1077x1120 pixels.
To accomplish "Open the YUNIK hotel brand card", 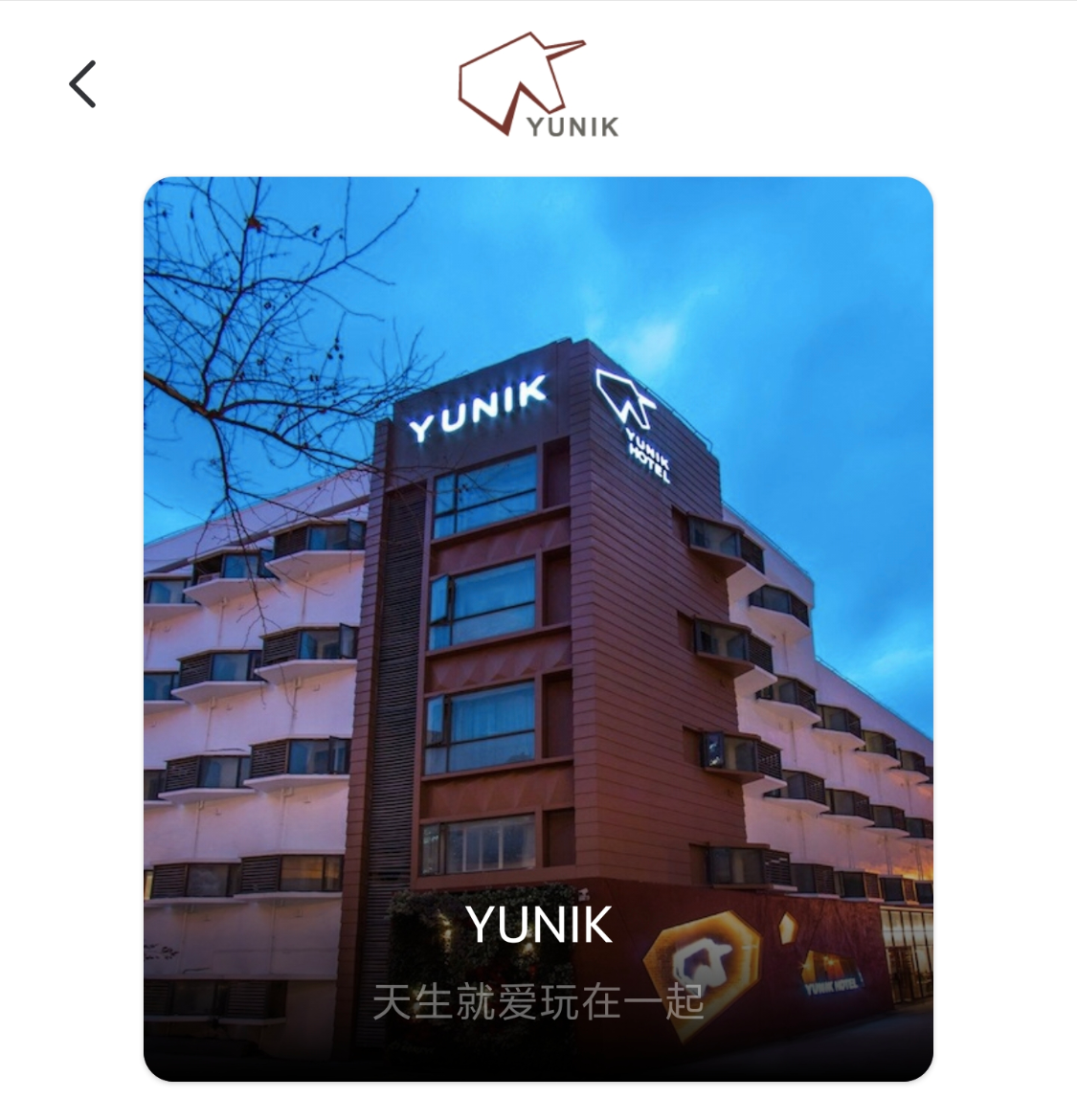I will click(538, 628).
